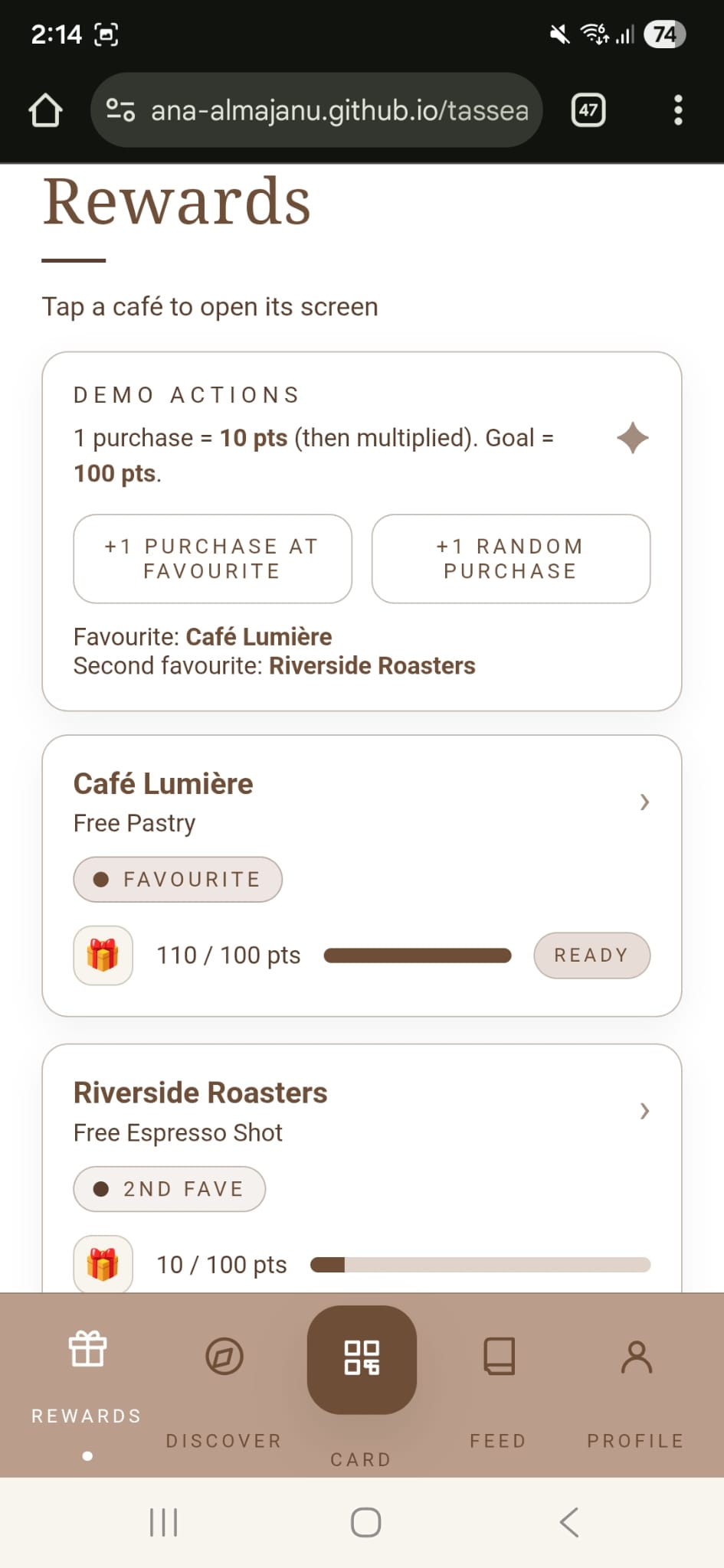Open the Card QR code screen

click(362, 1359)
